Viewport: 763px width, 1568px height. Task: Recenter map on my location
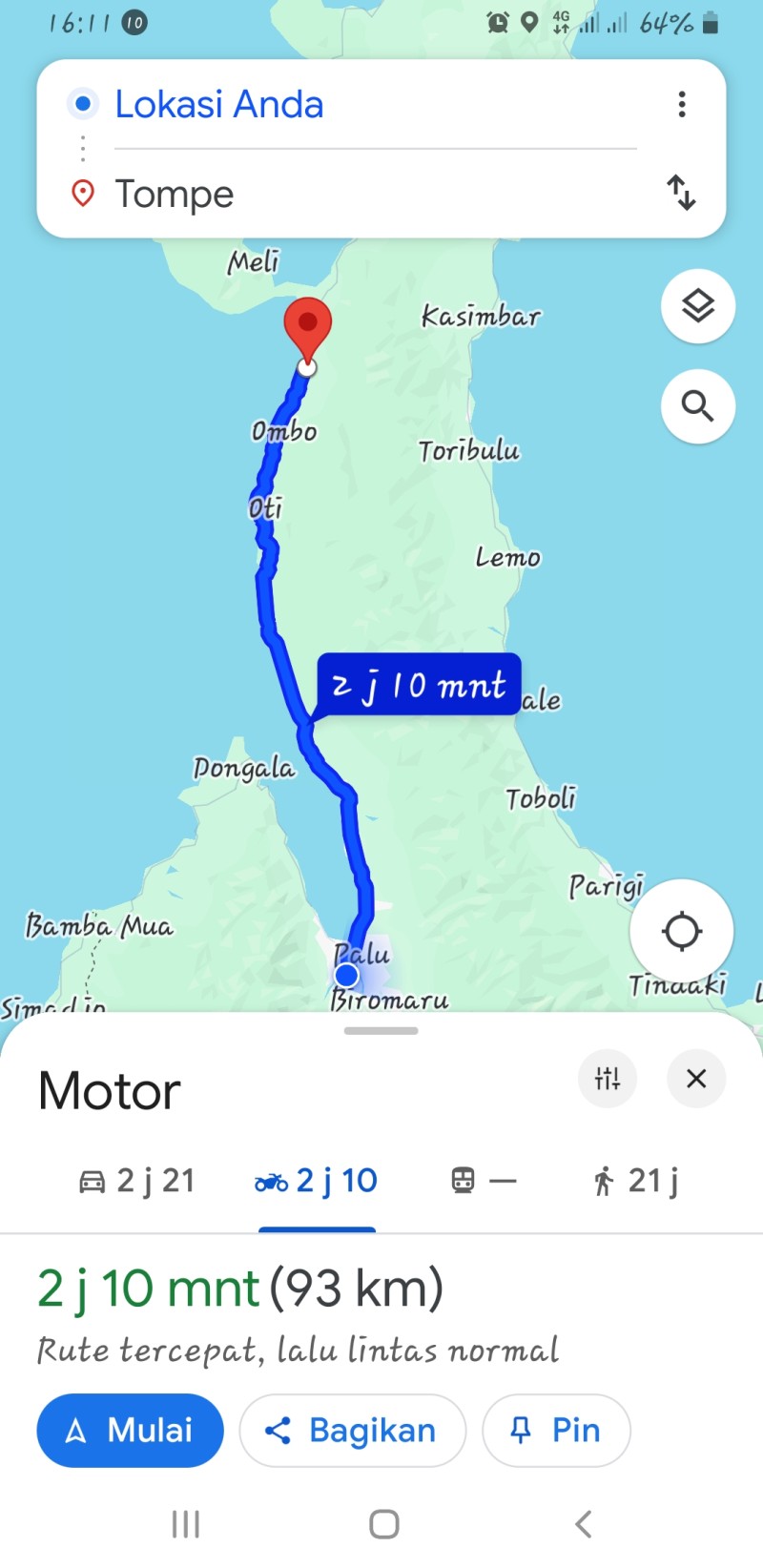(x=682, y=931)
